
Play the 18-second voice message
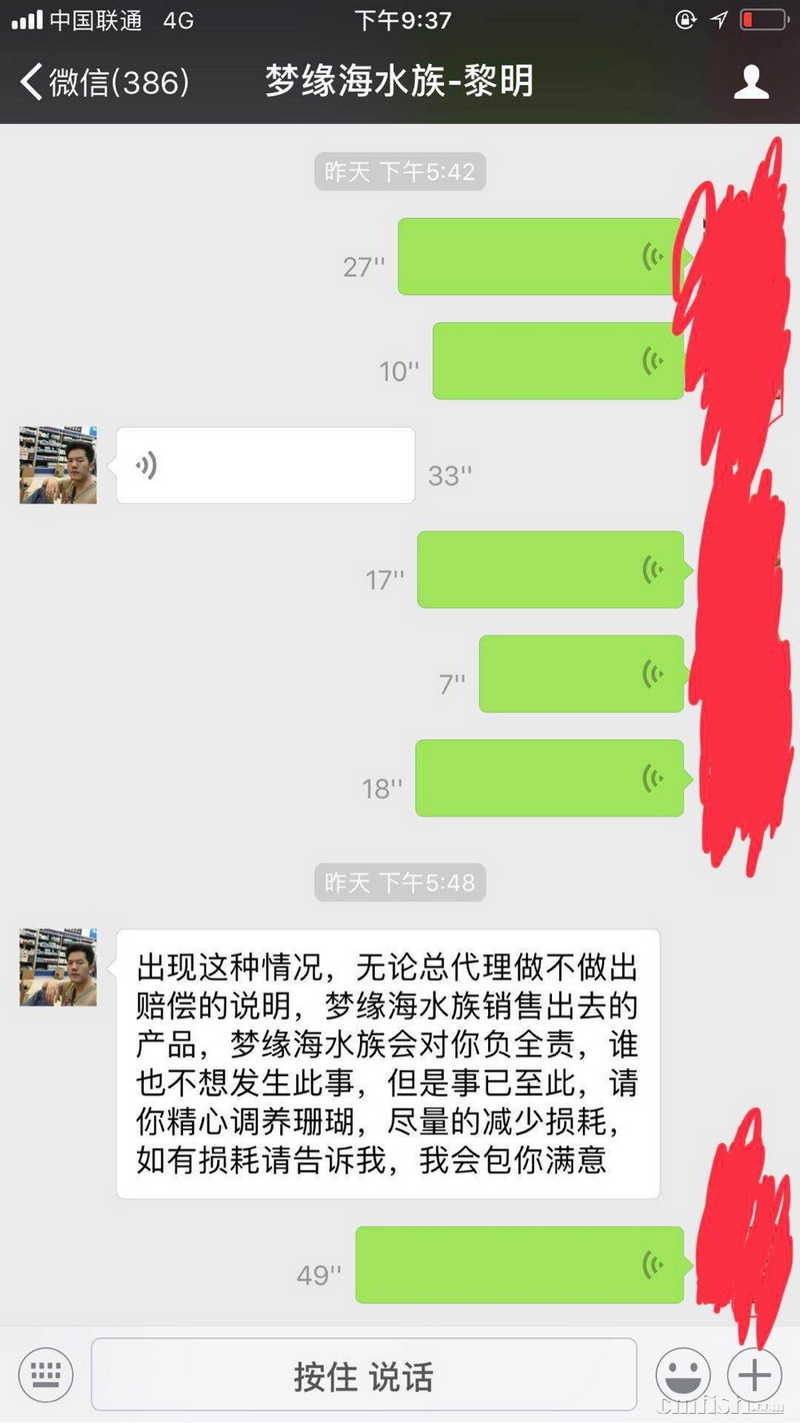pyautogui.click(x=549, y=778)
